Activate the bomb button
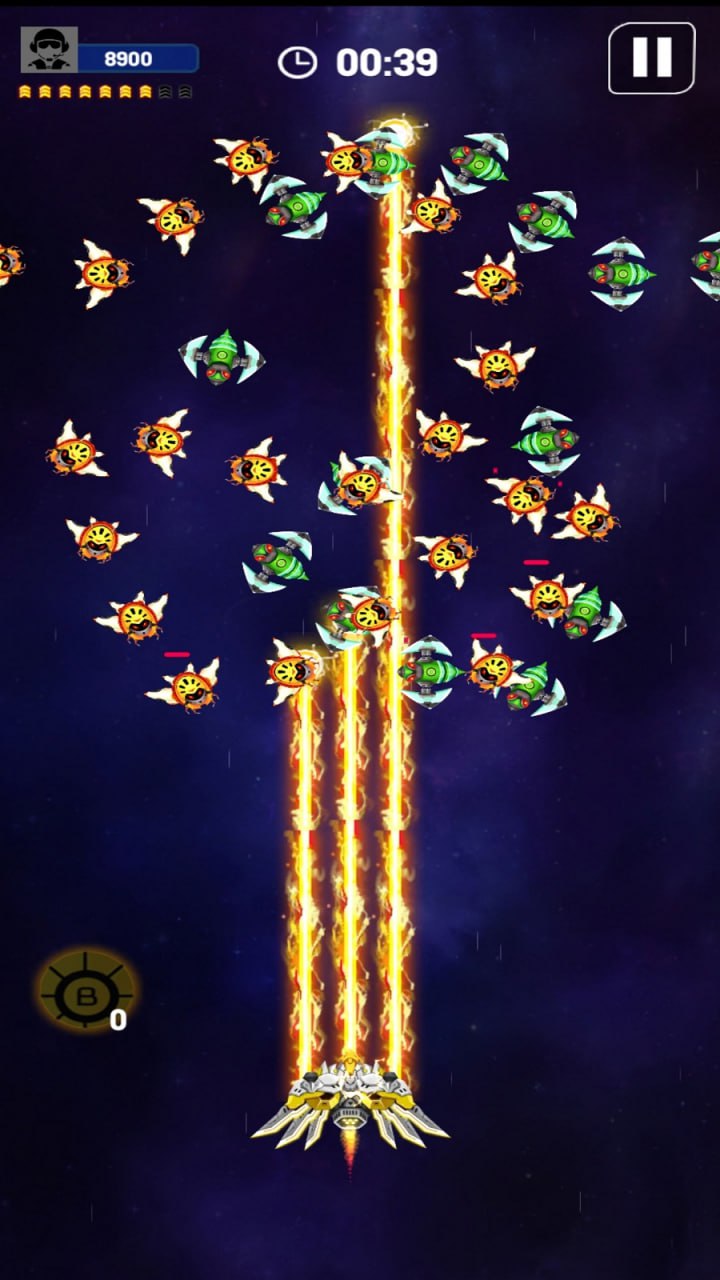 point(86,990)
